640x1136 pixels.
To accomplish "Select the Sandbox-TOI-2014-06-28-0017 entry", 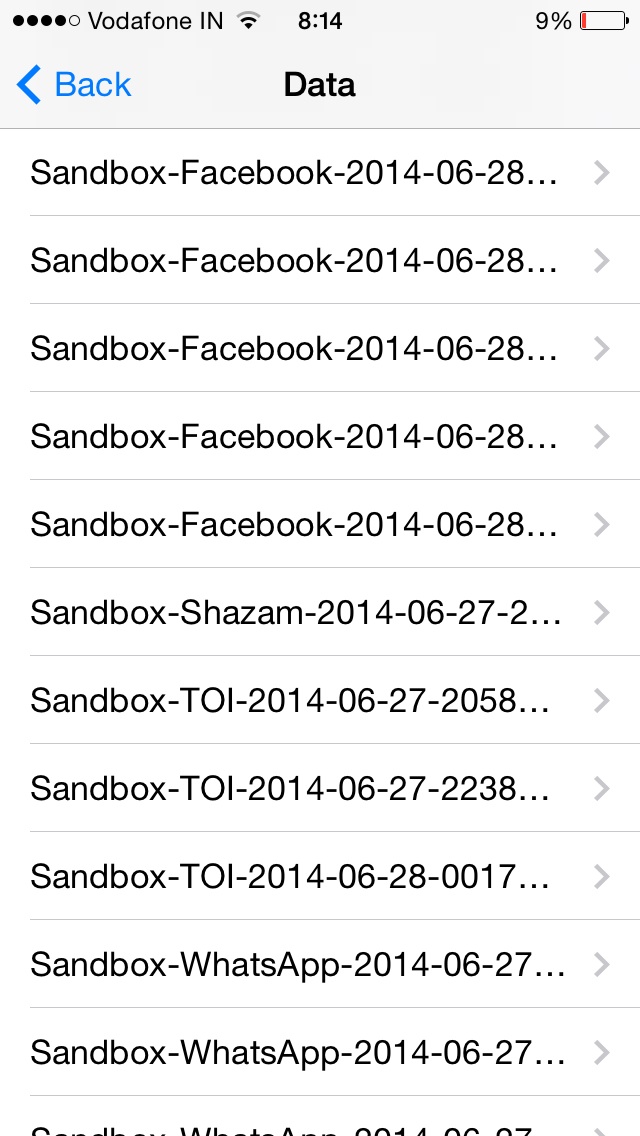I will (x=320, y=877).
